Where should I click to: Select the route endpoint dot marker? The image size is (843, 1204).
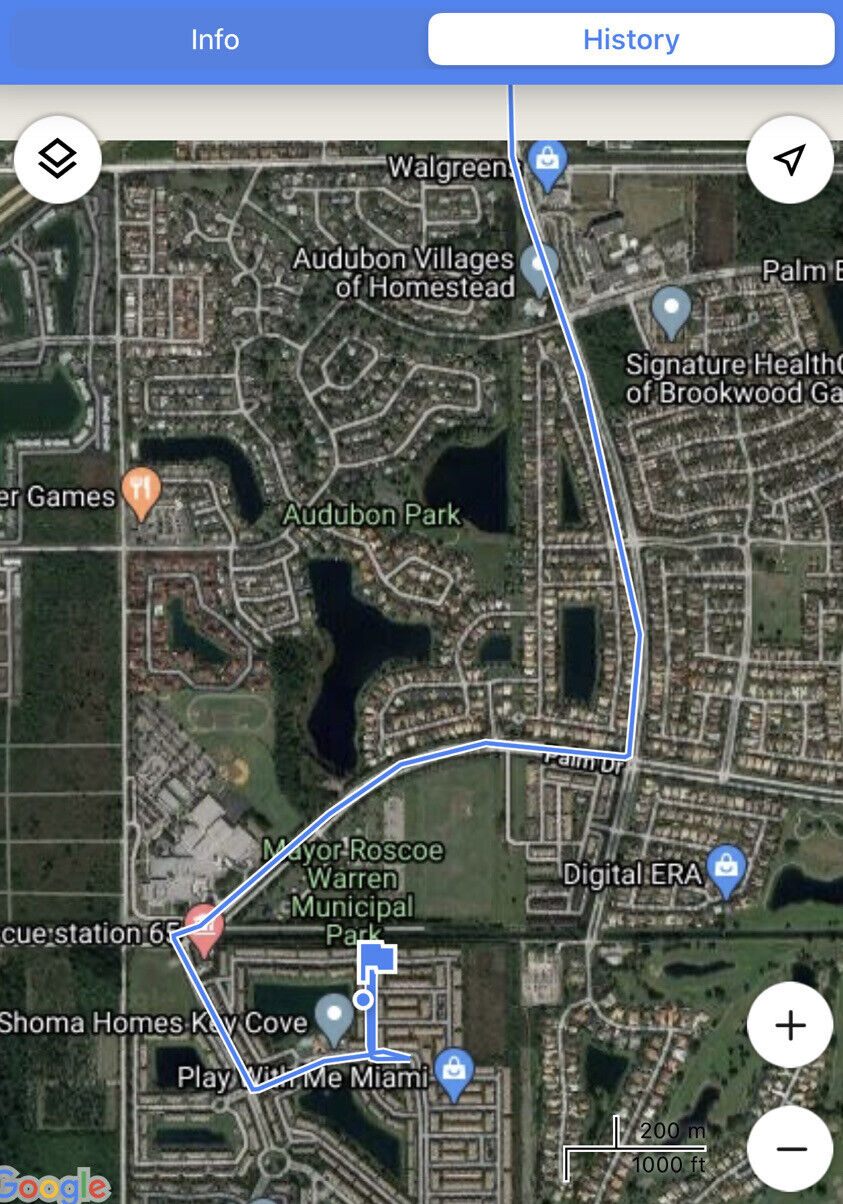[363, 1000]
